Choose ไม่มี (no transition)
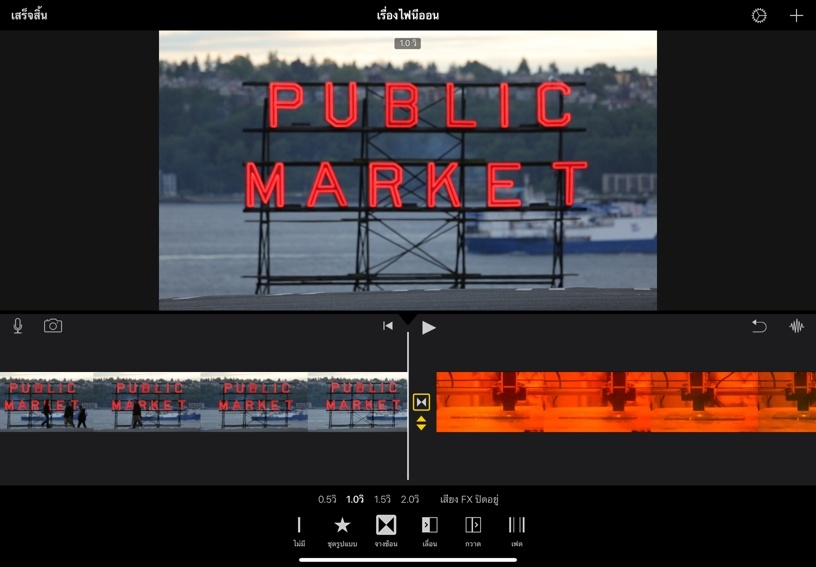Screen dimensions: 816x567 [299, 530]
